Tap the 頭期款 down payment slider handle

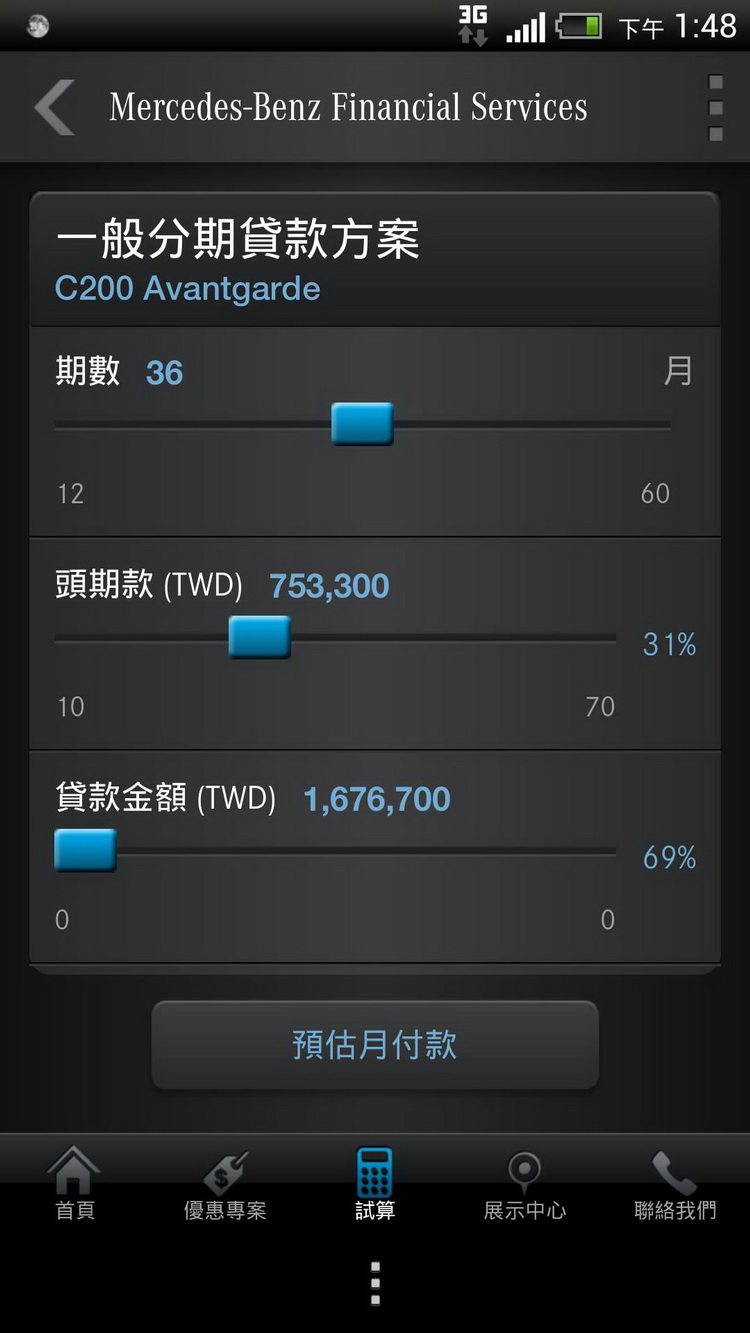tap(260, 637)
